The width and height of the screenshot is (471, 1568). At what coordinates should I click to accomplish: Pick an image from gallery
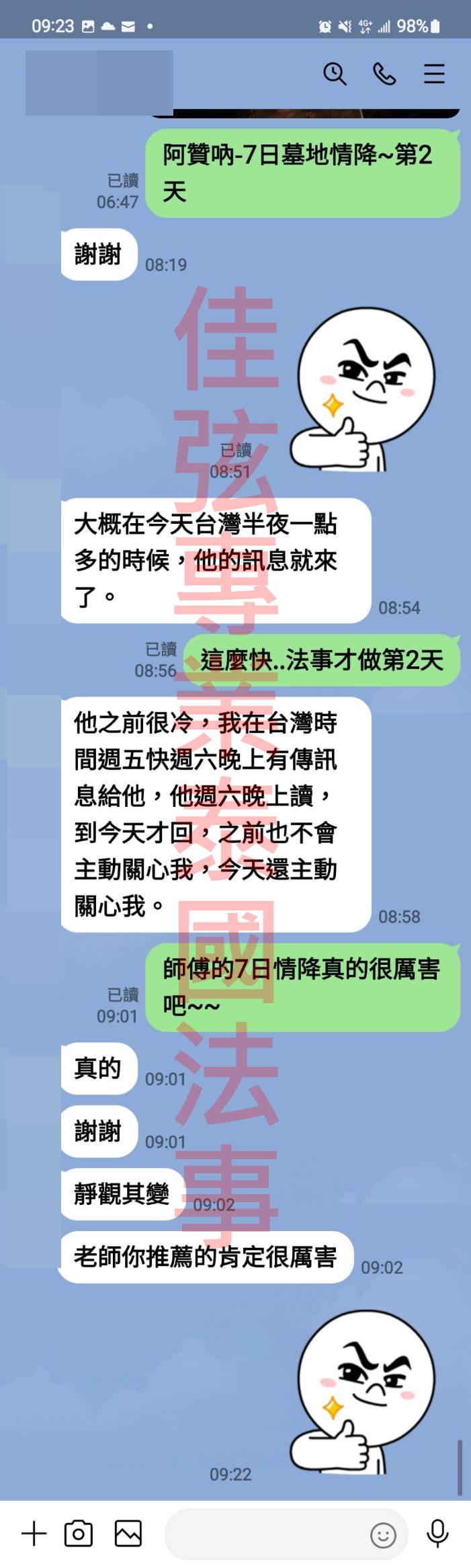[x=128, y=1534]
